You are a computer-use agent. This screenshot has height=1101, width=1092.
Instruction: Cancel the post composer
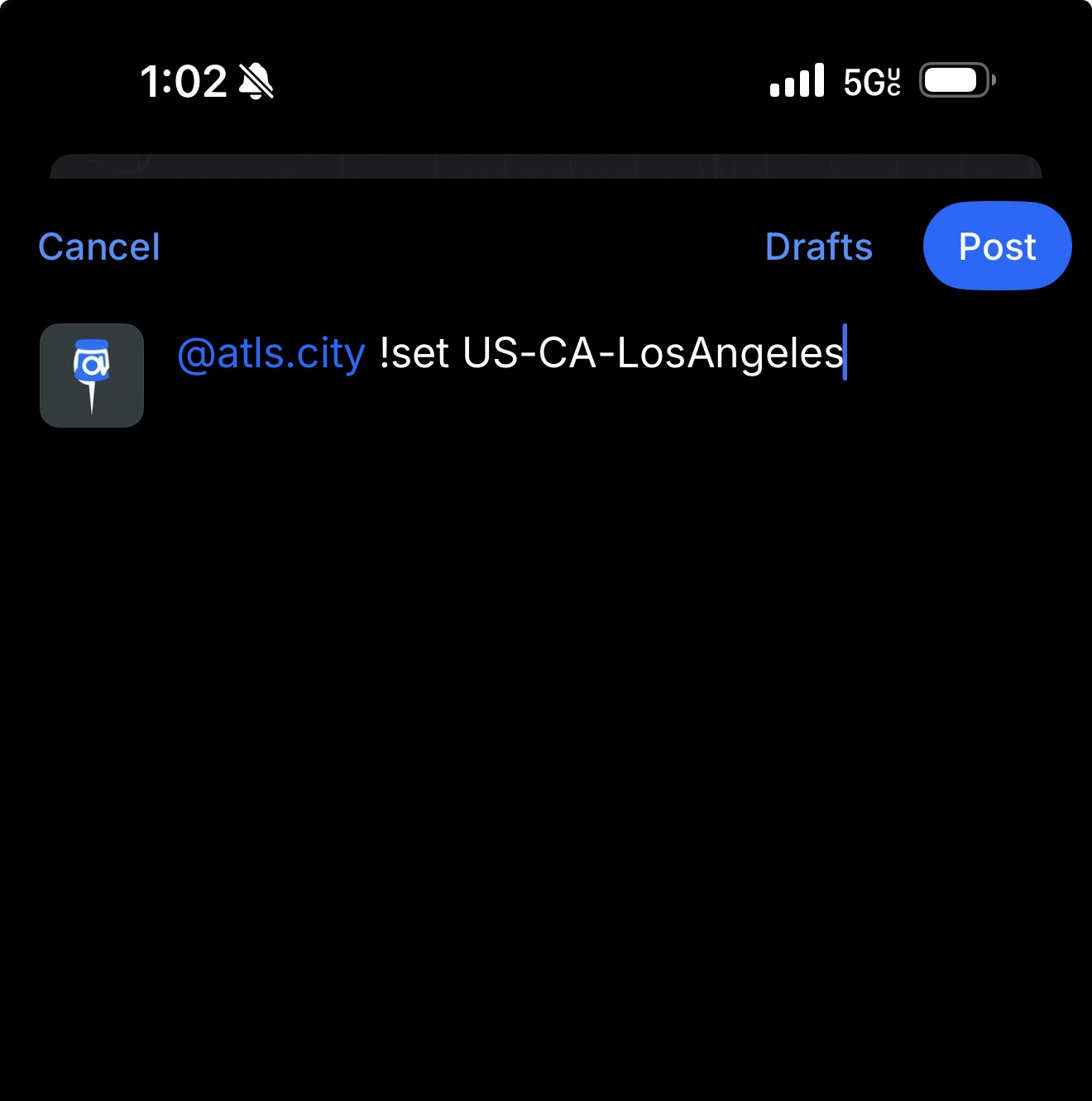[x=99, y=247]
